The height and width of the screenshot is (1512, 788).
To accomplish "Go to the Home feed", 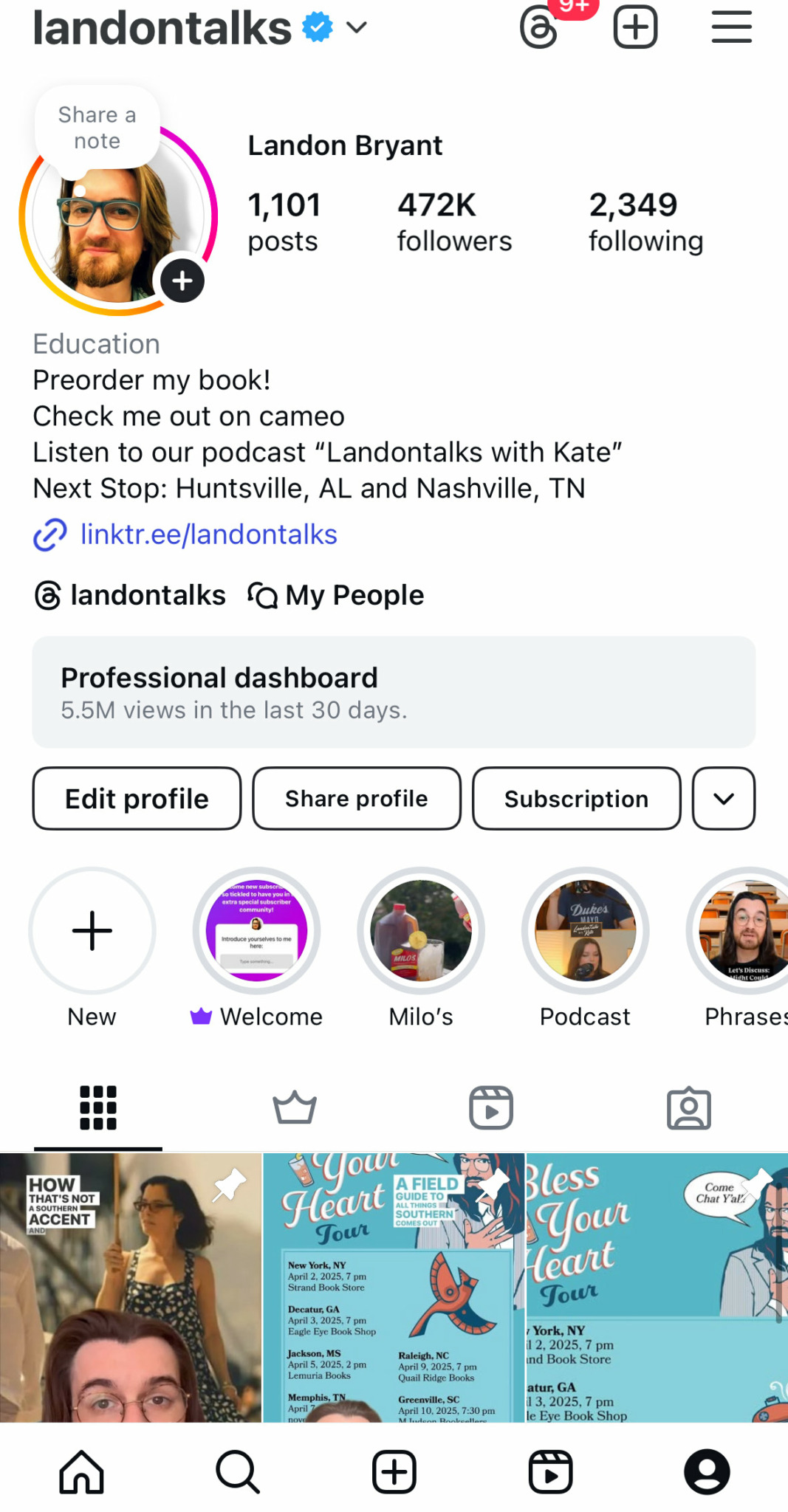I will point(81,1471).
